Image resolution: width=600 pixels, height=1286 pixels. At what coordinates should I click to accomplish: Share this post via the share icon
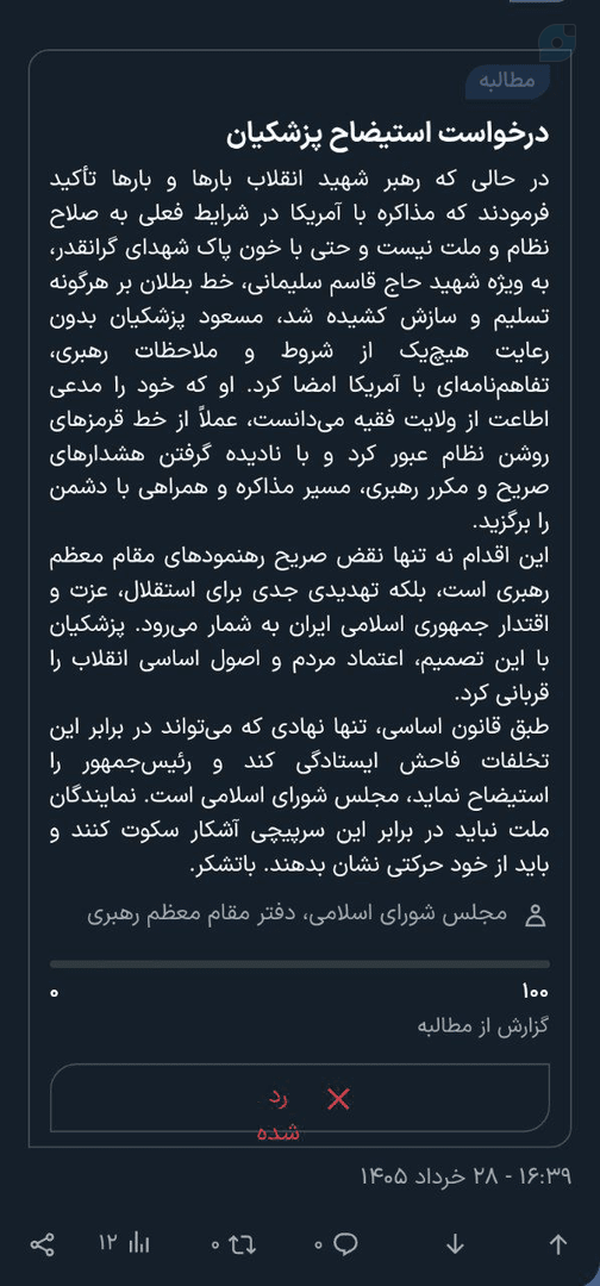click(x=43, y=1245)
